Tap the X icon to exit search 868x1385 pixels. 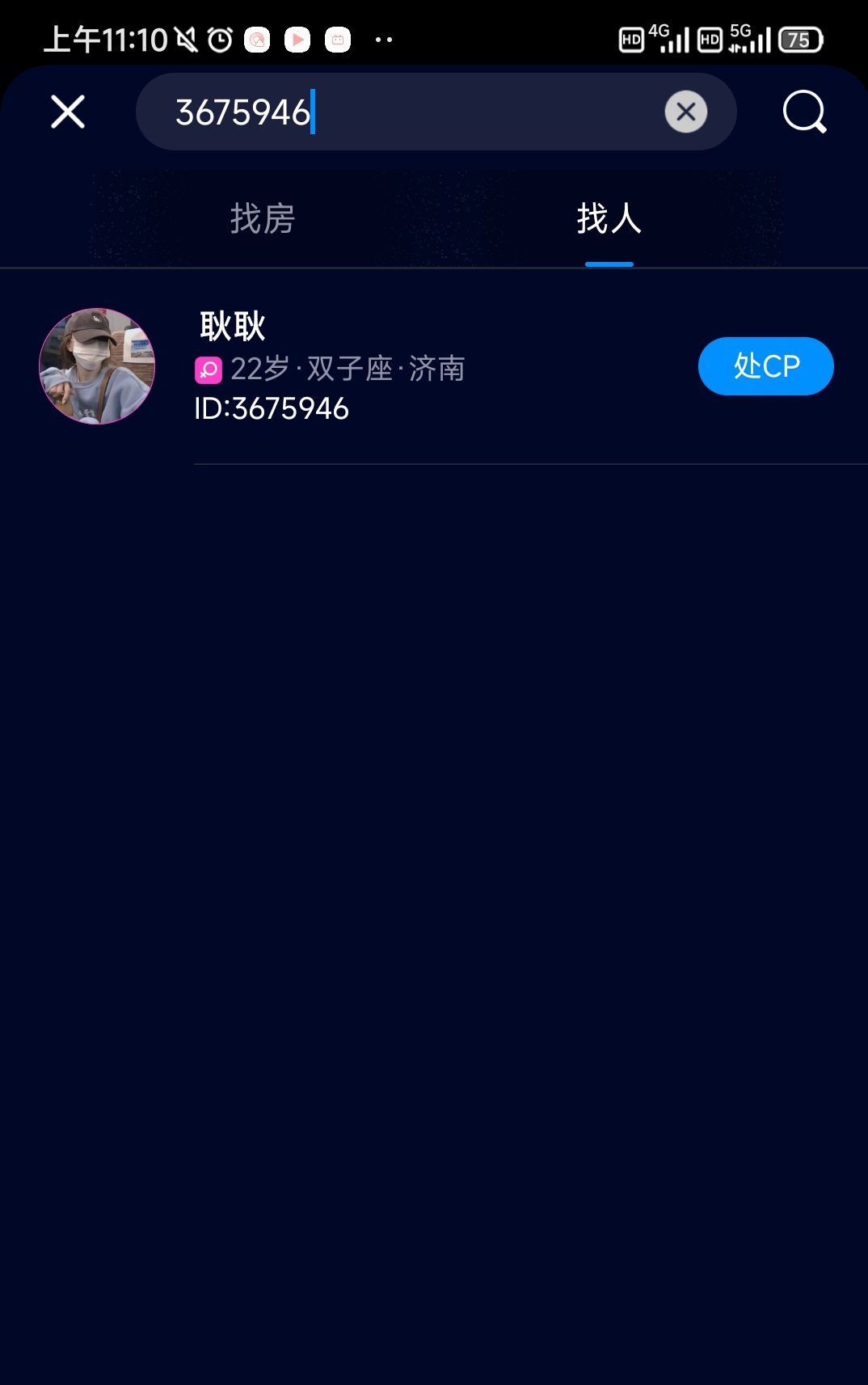(x=67, y=112)
